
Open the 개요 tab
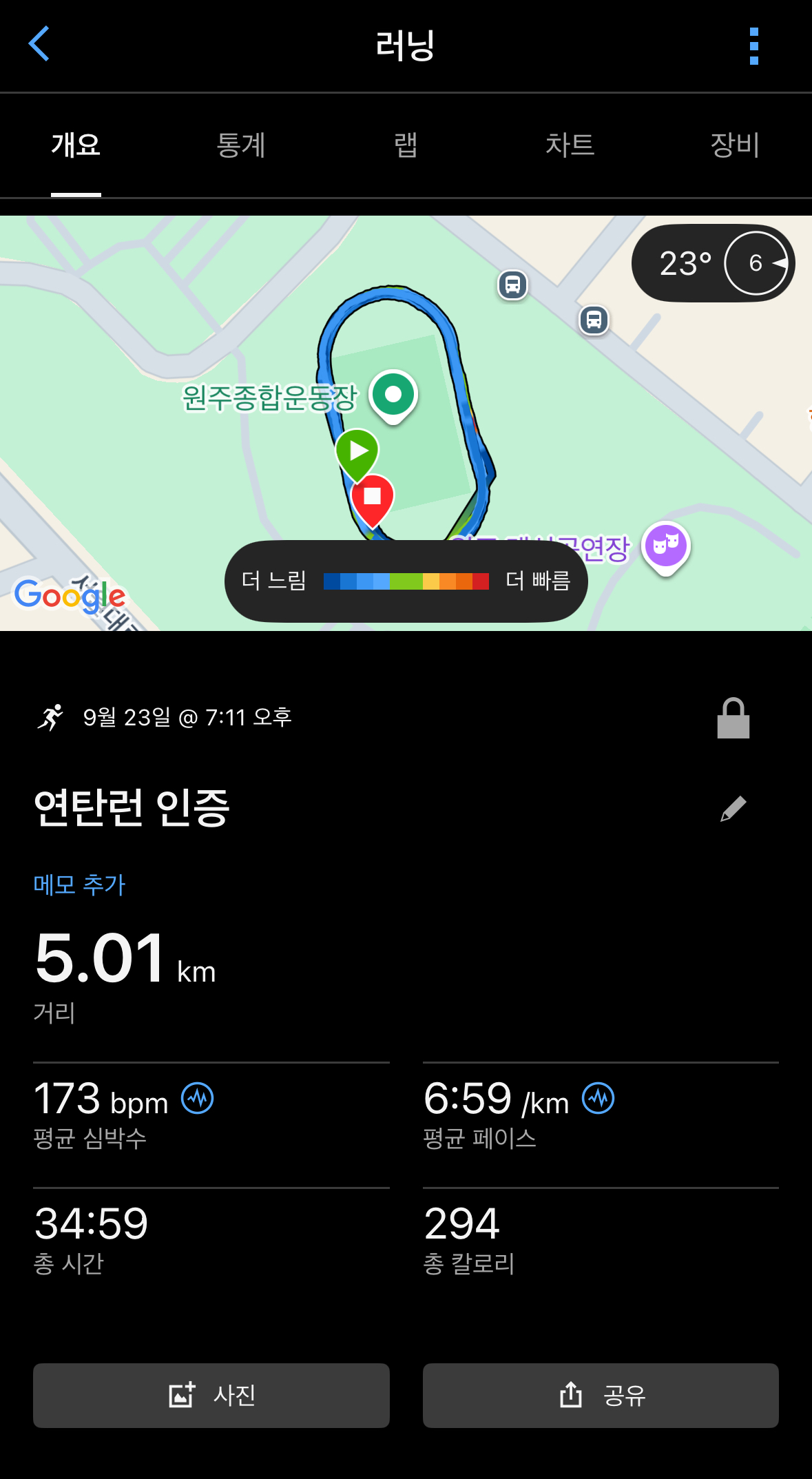76,145
